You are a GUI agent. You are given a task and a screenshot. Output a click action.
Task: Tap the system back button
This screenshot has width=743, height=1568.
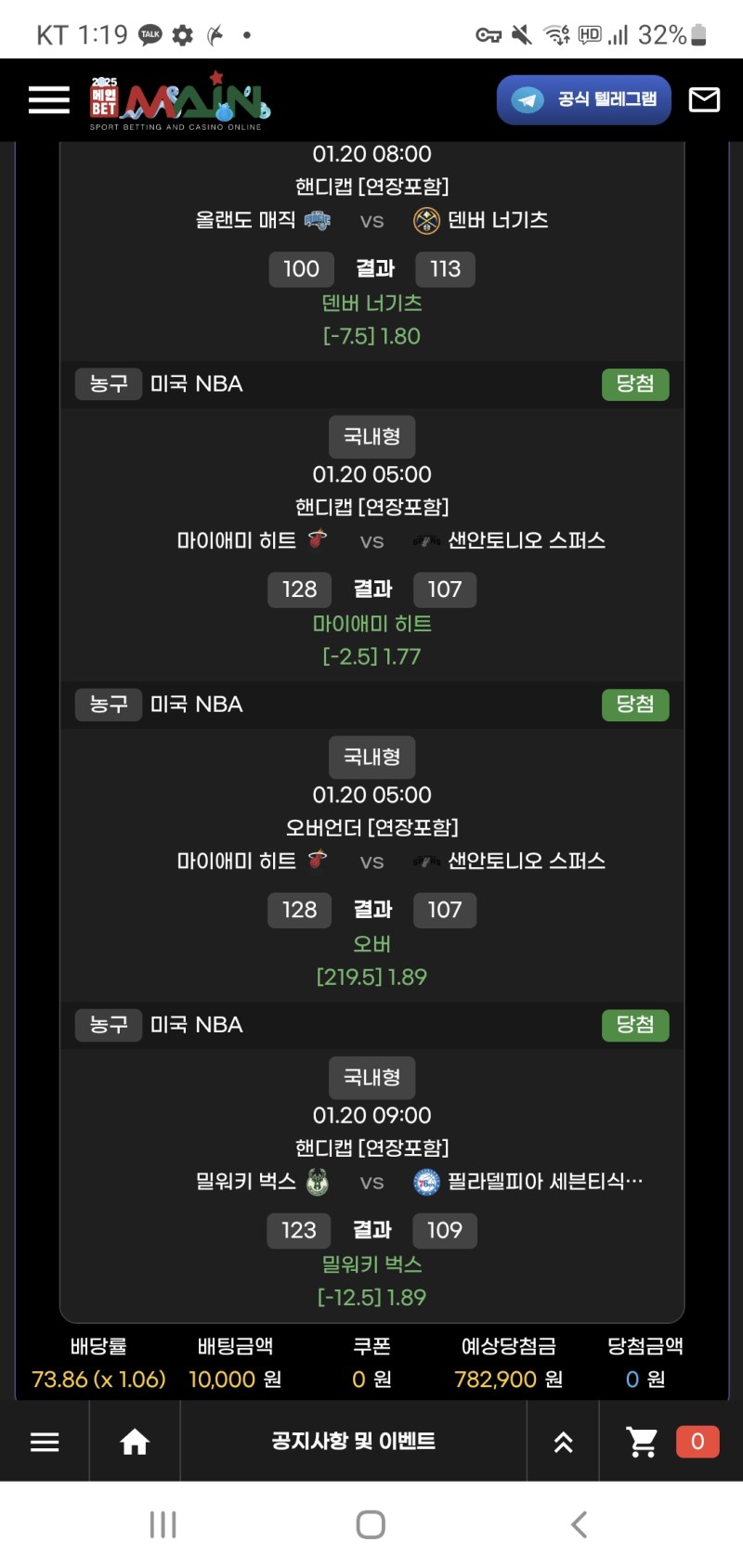579,1524
